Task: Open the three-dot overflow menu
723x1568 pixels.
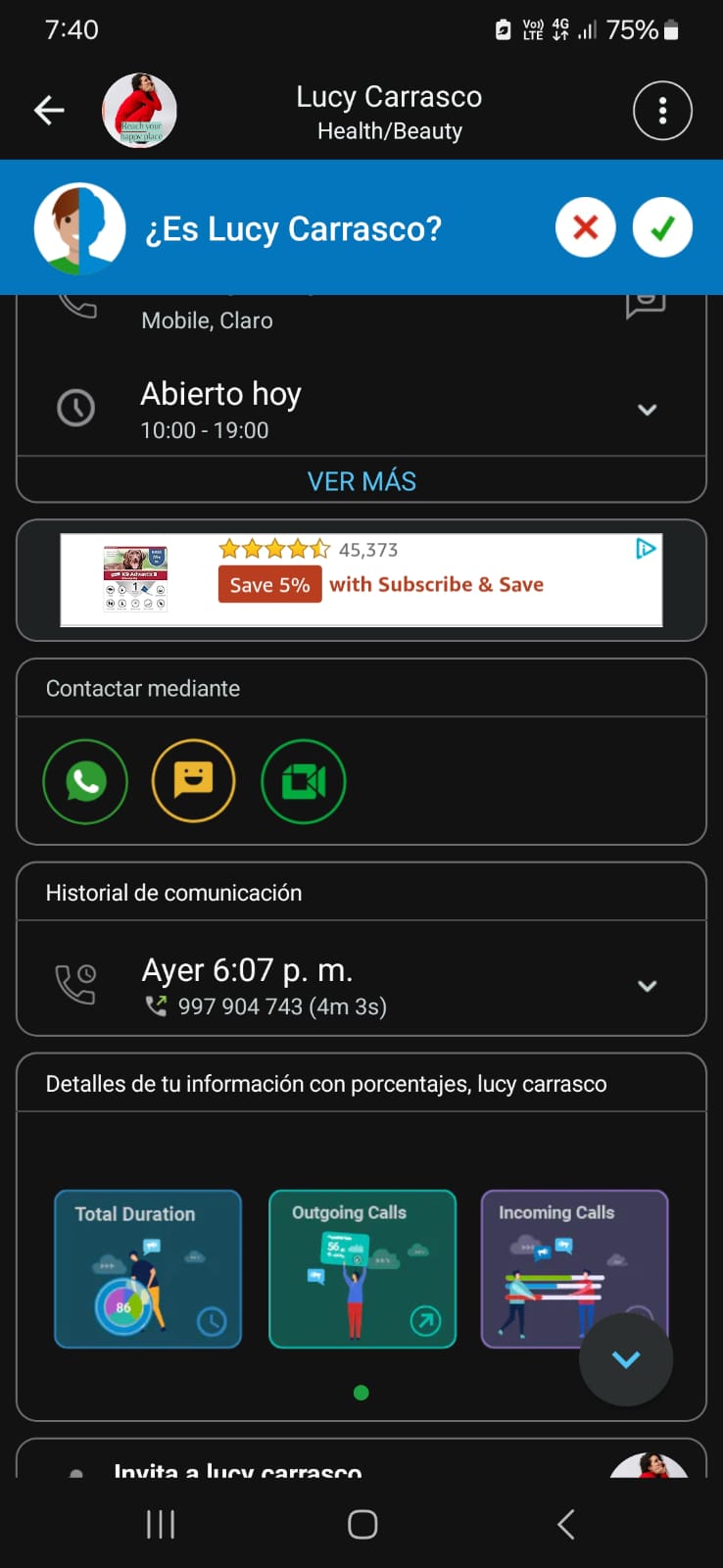Action: point(662,111)
